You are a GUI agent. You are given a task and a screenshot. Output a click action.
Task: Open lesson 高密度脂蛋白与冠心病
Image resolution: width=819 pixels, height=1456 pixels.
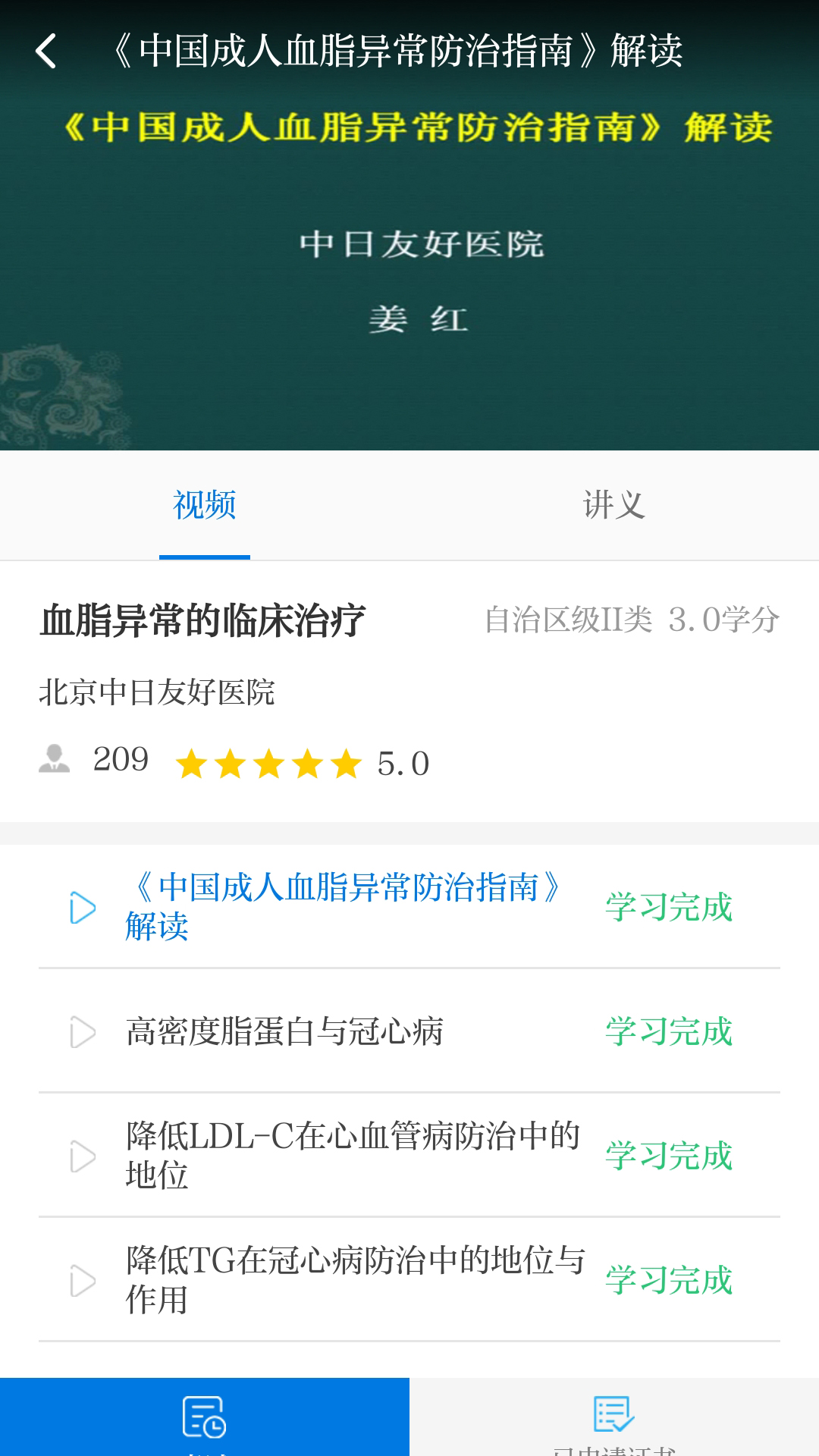(x=284, y=1032)
